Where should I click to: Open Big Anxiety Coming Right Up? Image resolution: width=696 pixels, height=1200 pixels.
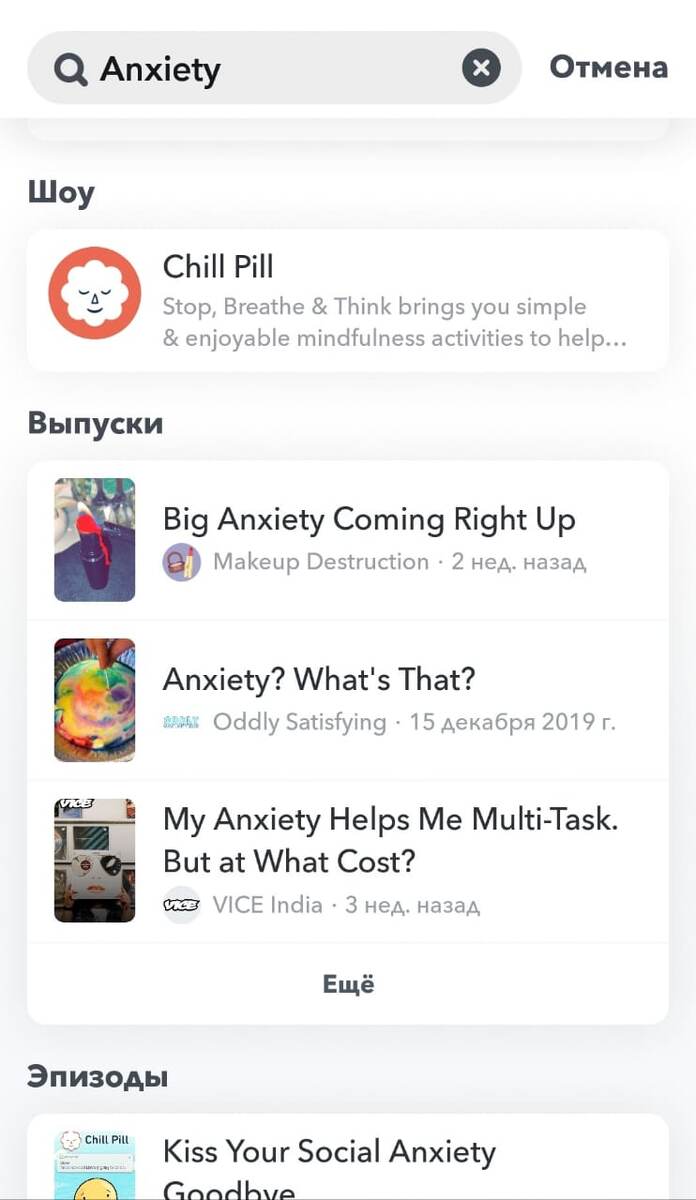347,540
